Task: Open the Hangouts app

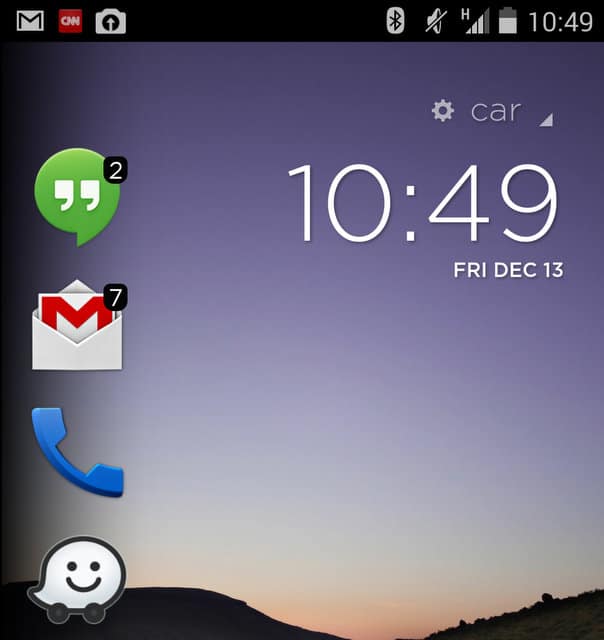Action: [x=77, y=195]
